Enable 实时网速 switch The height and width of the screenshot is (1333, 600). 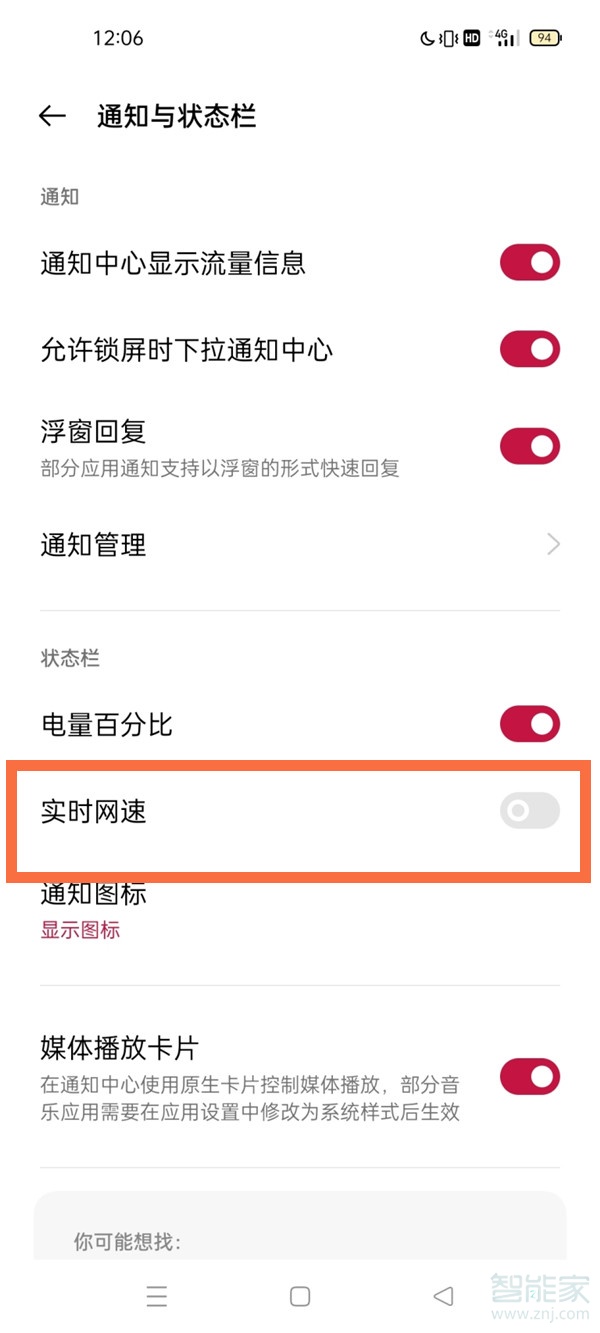click(x=529, y=811)
